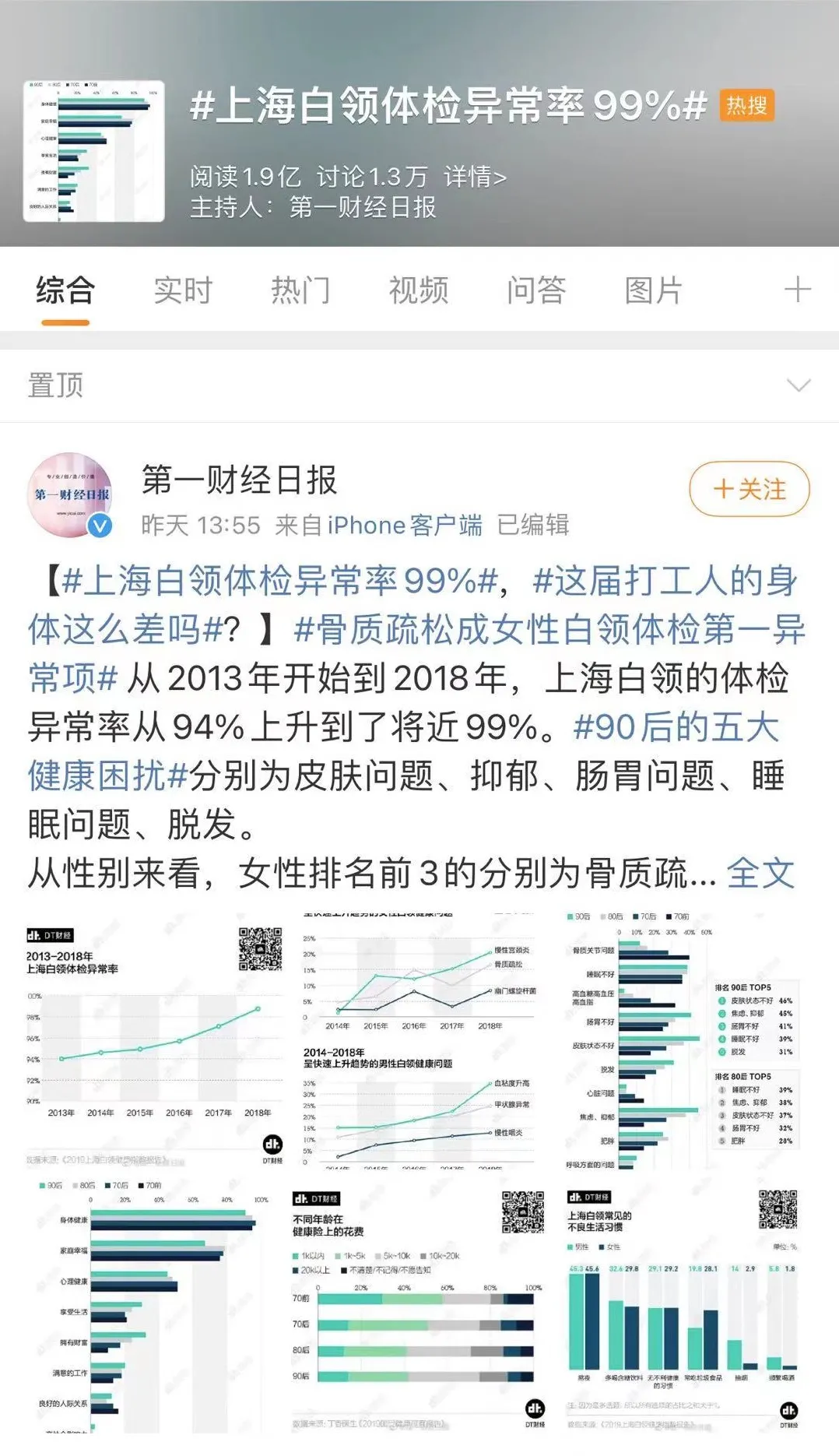Open hashtag #90后的五大健康困扰#
The image size is (839, 1456).
click(403, 751)
